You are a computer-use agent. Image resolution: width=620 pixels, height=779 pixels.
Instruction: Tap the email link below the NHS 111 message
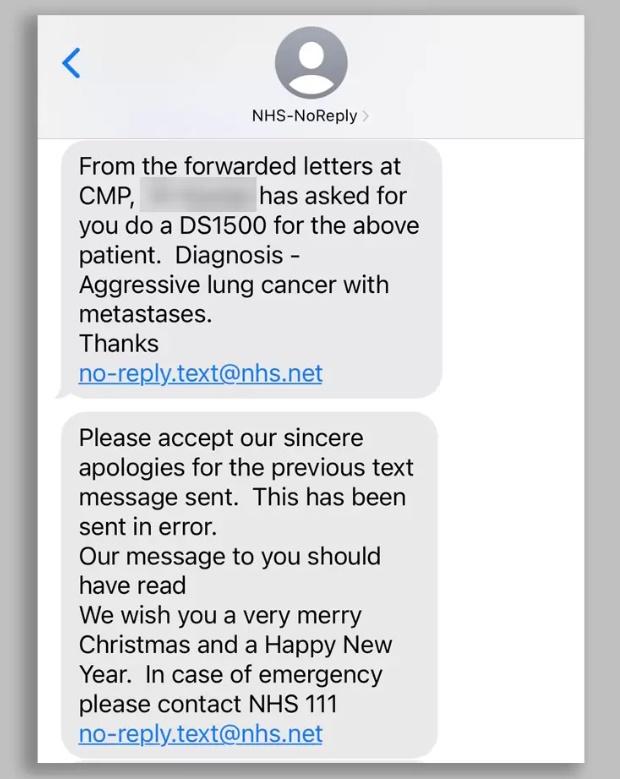tap(200, 734)
